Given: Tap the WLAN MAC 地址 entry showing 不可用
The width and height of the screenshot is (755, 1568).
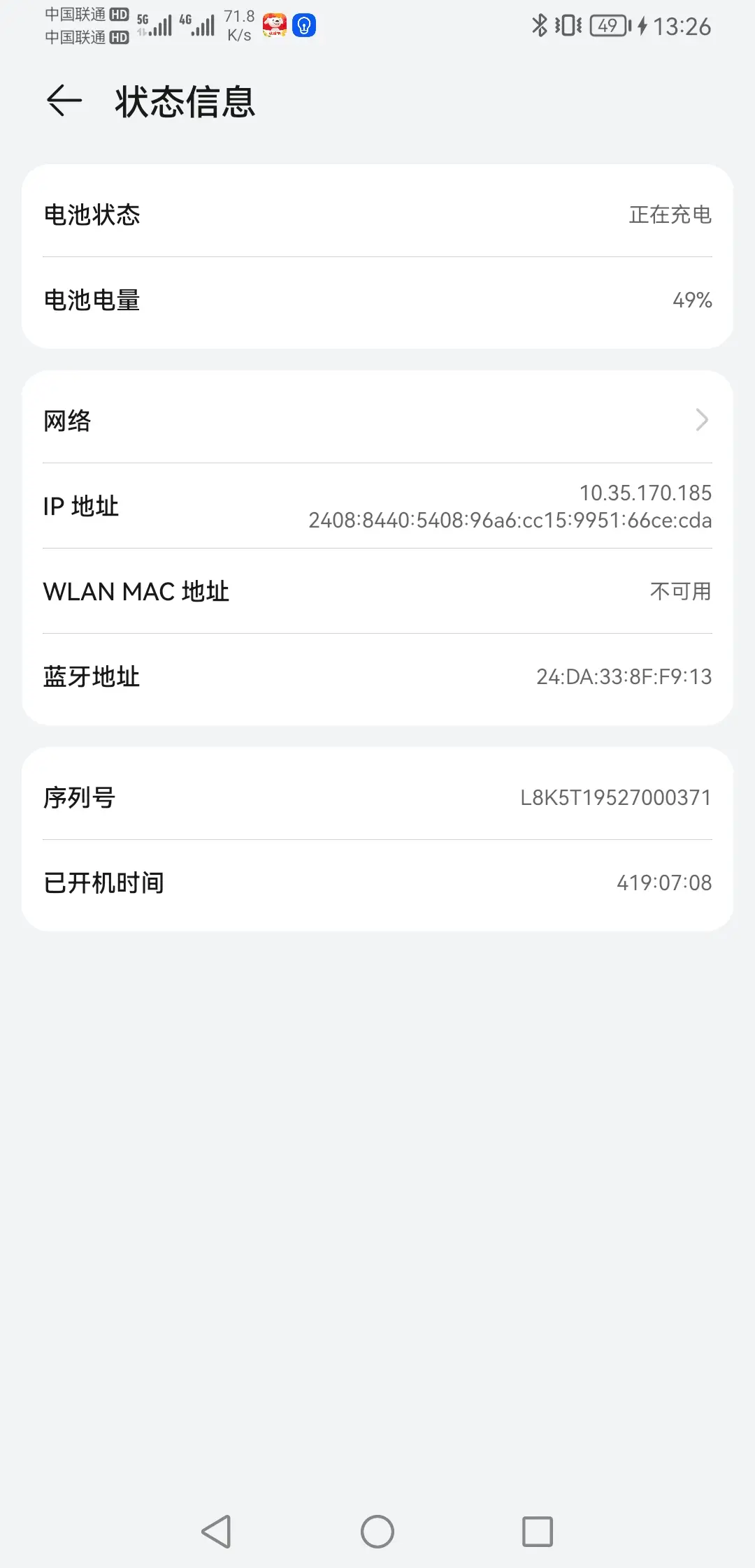Looking at the screenshot, I should pyautogui.click(x=377, y=591).
